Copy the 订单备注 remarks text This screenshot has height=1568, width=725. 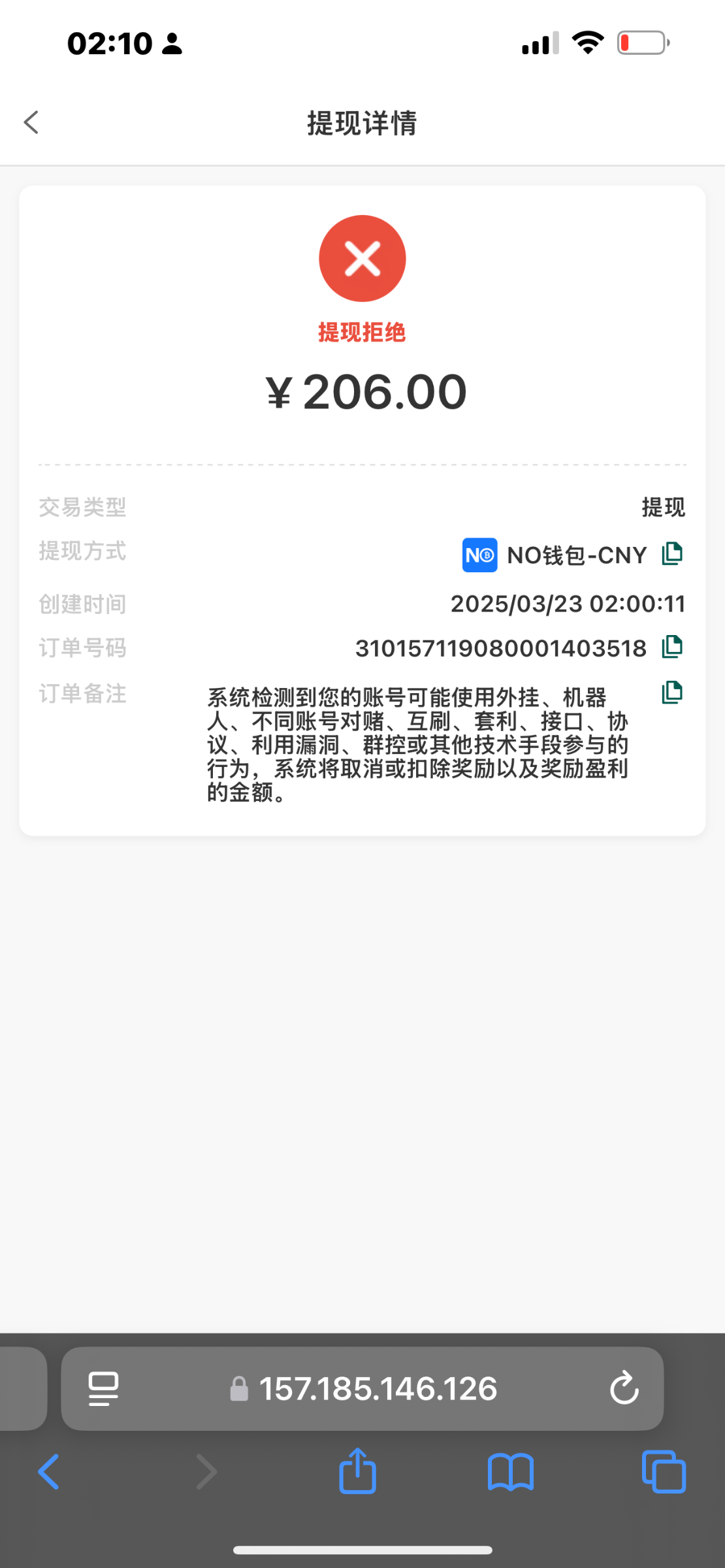[672, 693]
